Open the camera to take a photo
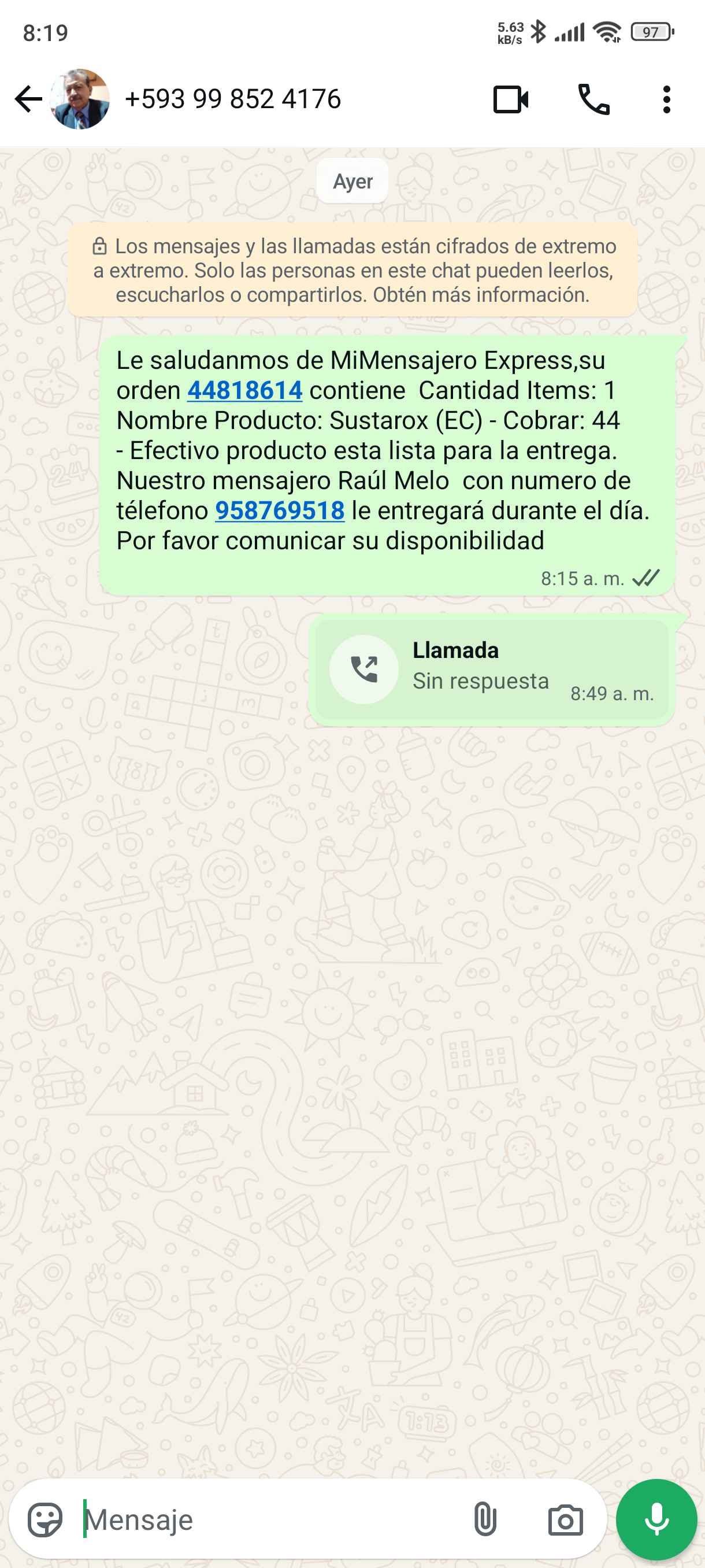This screenshot has width=705, height=1568. tap(565, 1520)
